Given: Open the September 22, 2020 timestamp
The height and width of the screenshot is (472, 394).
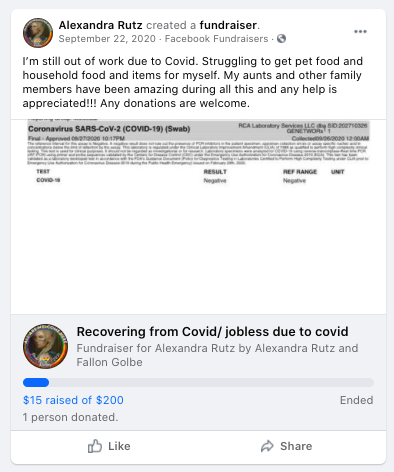Looking at the screenshot, I should click(x=107, y=39).
